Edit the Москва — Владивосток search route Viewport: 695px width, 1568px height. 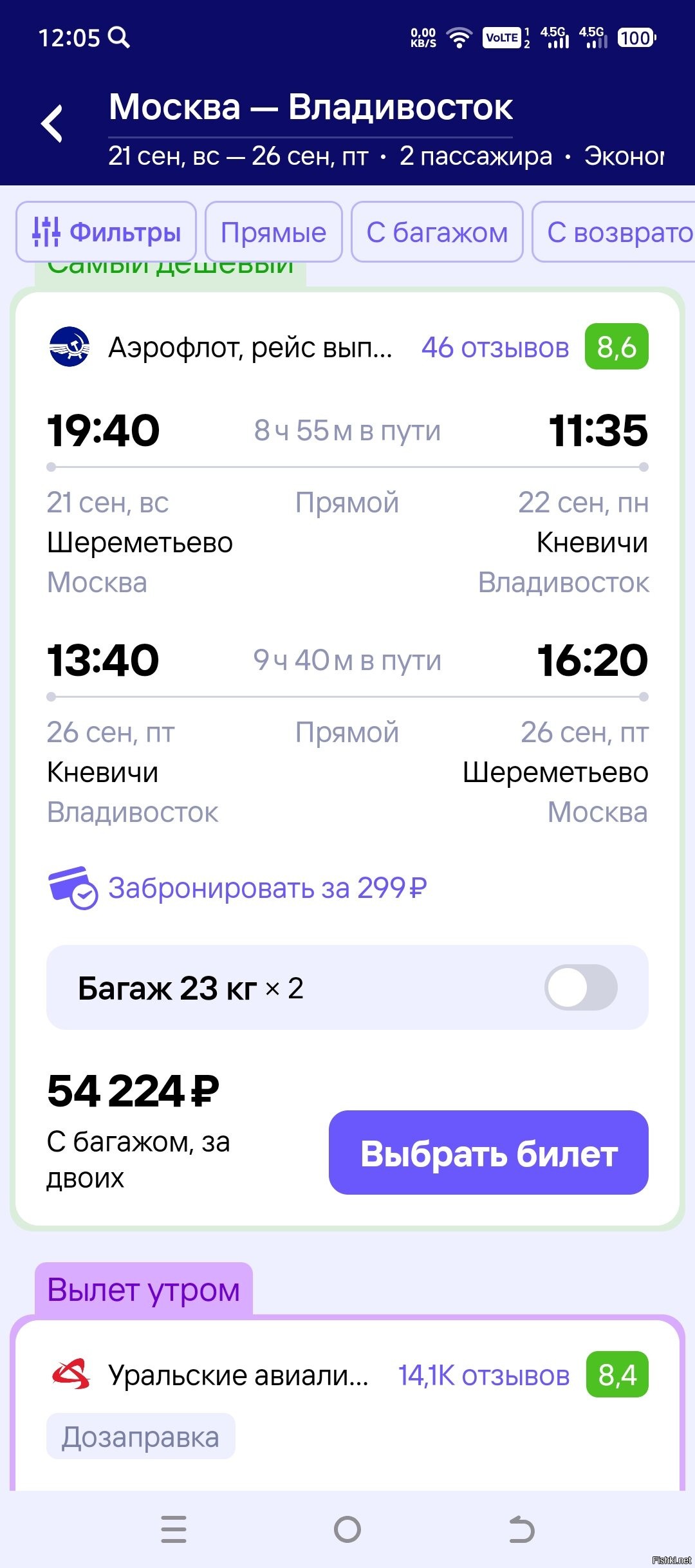311,107
